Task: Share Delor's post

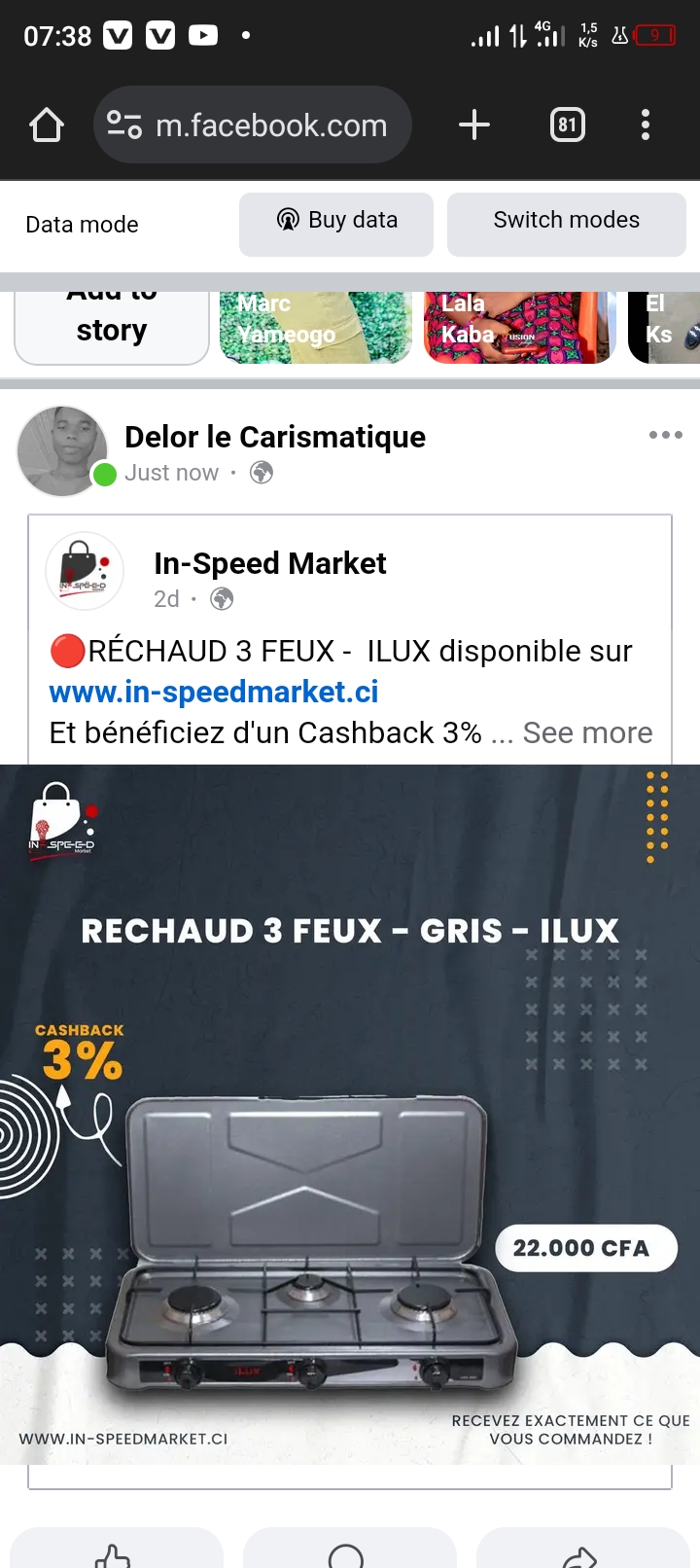Action: (x=581, y=1551)
